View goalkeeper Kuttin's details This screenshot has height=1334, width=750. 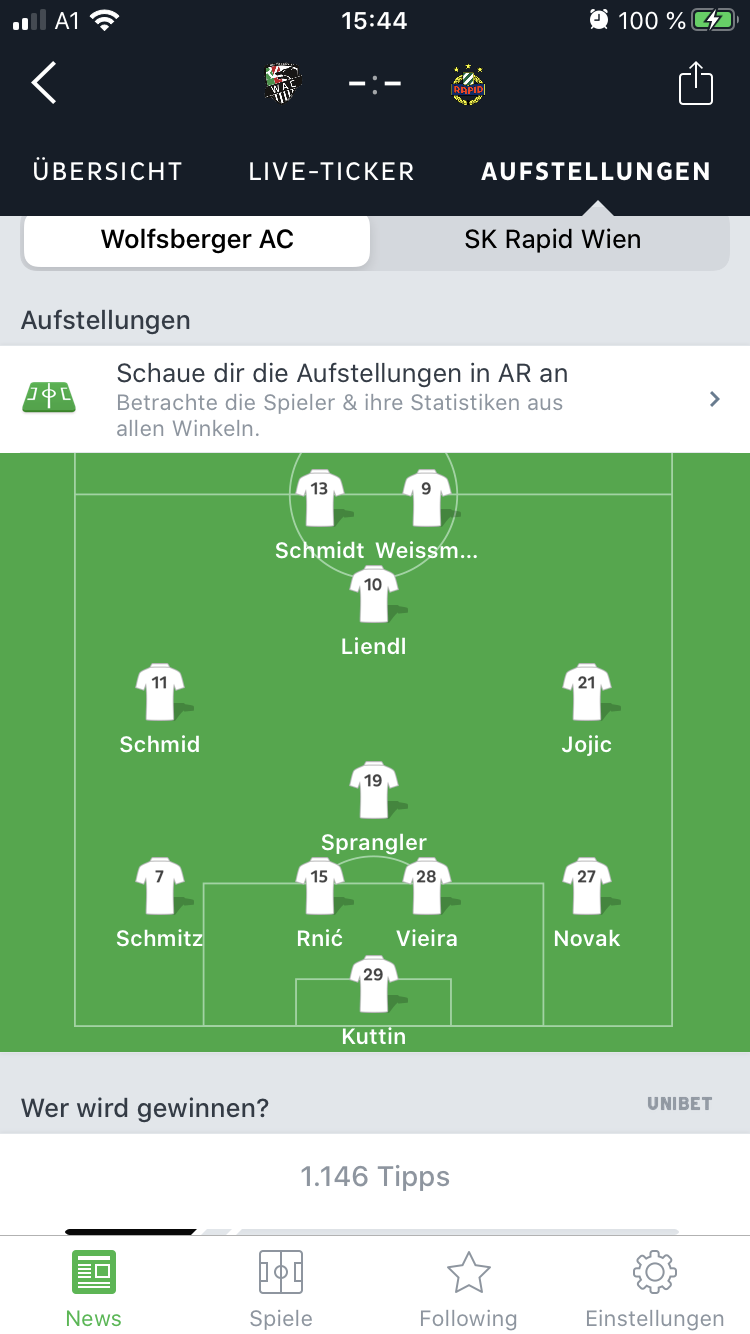coord(374,1001)
